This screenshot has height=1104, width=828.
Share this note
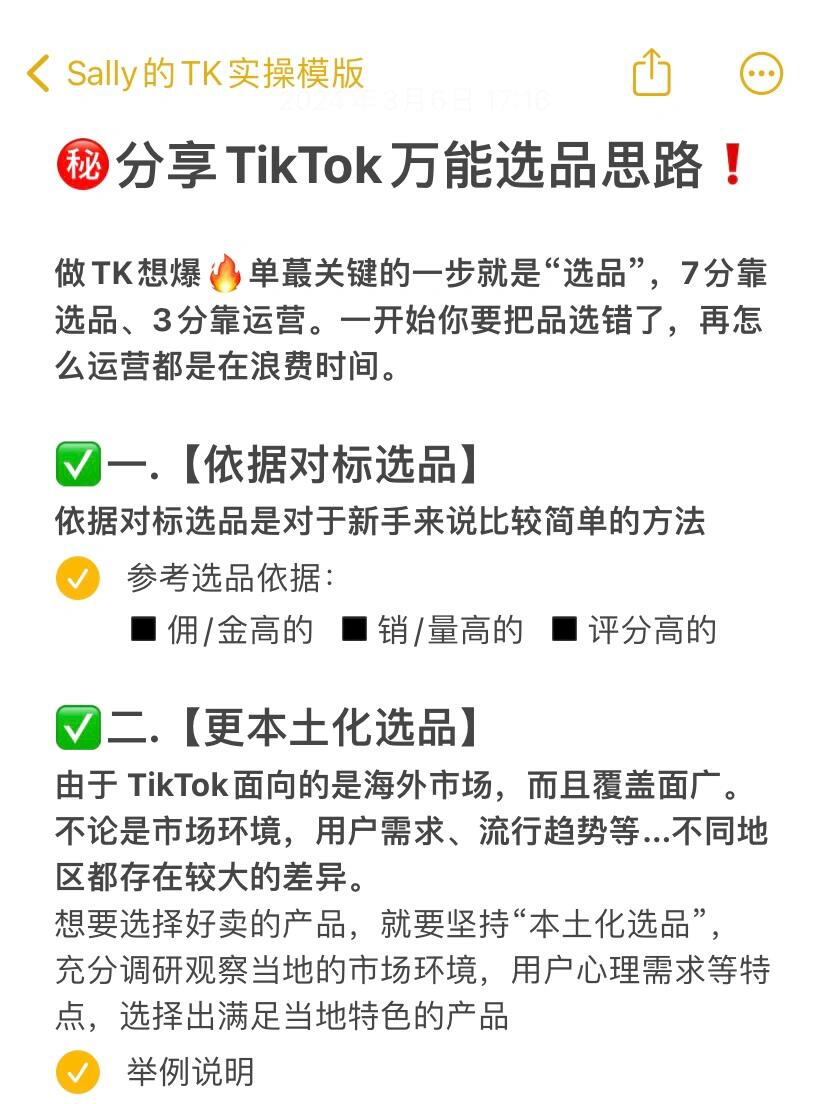(651, 73)
